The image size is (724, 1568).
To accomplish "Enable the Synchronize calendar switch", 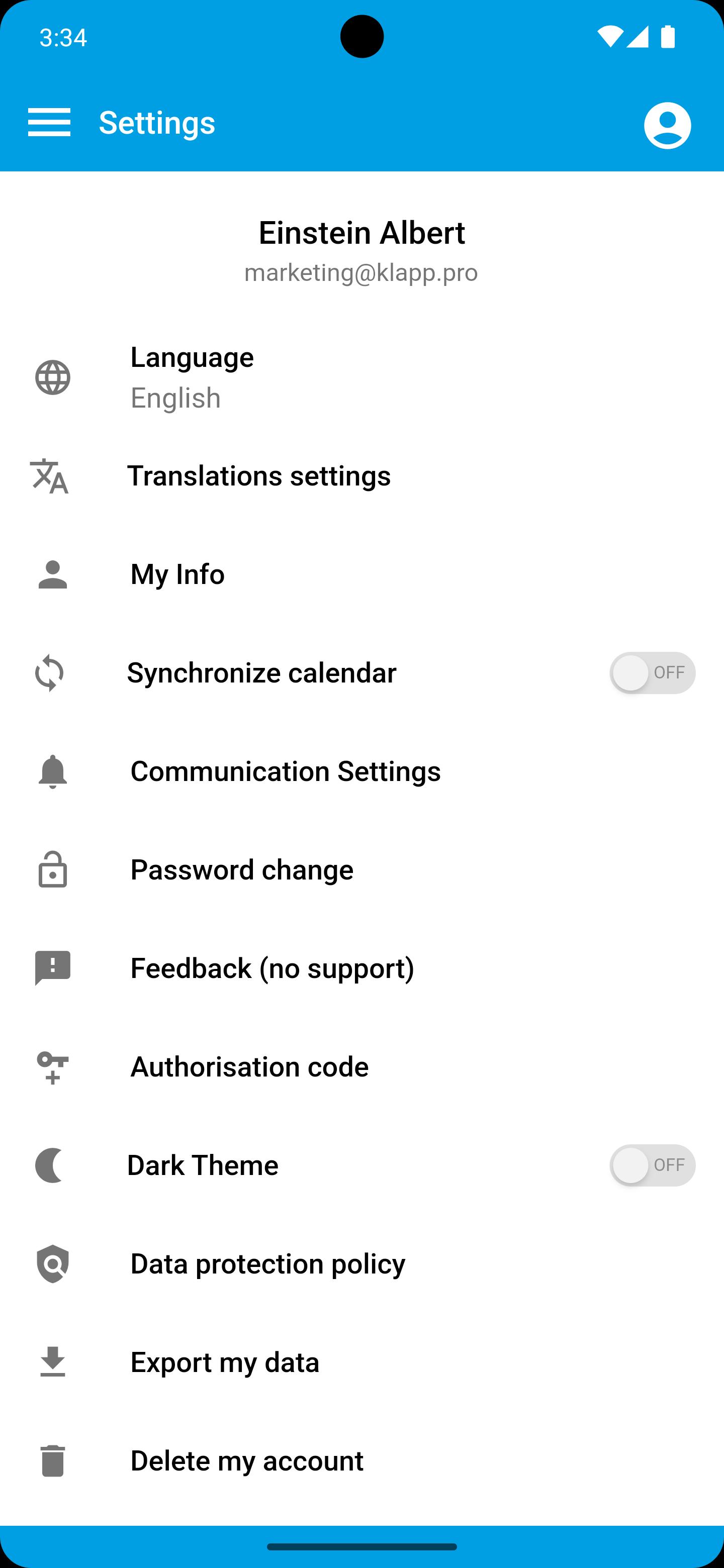I will [x=652, y=672].
